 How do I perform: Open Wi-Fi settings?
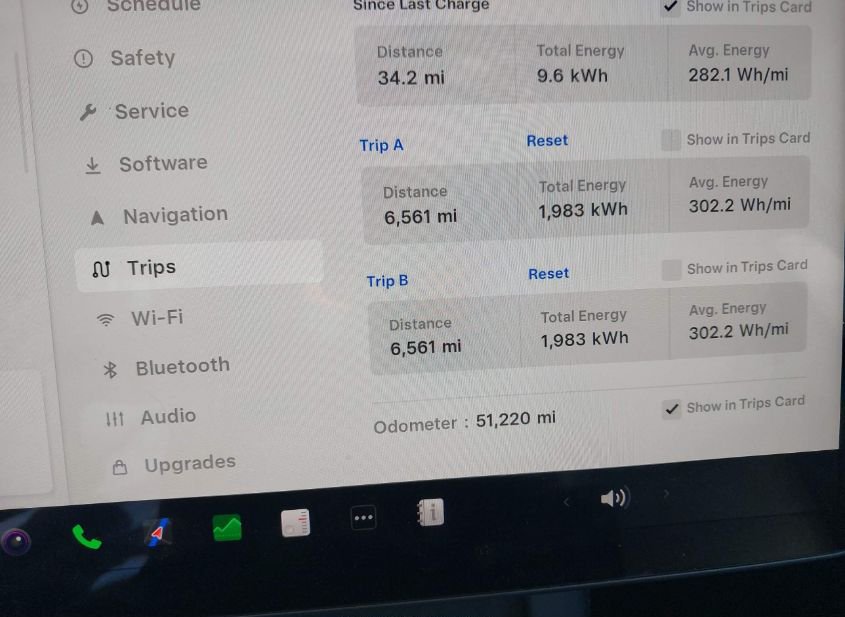tap(156, 318)
